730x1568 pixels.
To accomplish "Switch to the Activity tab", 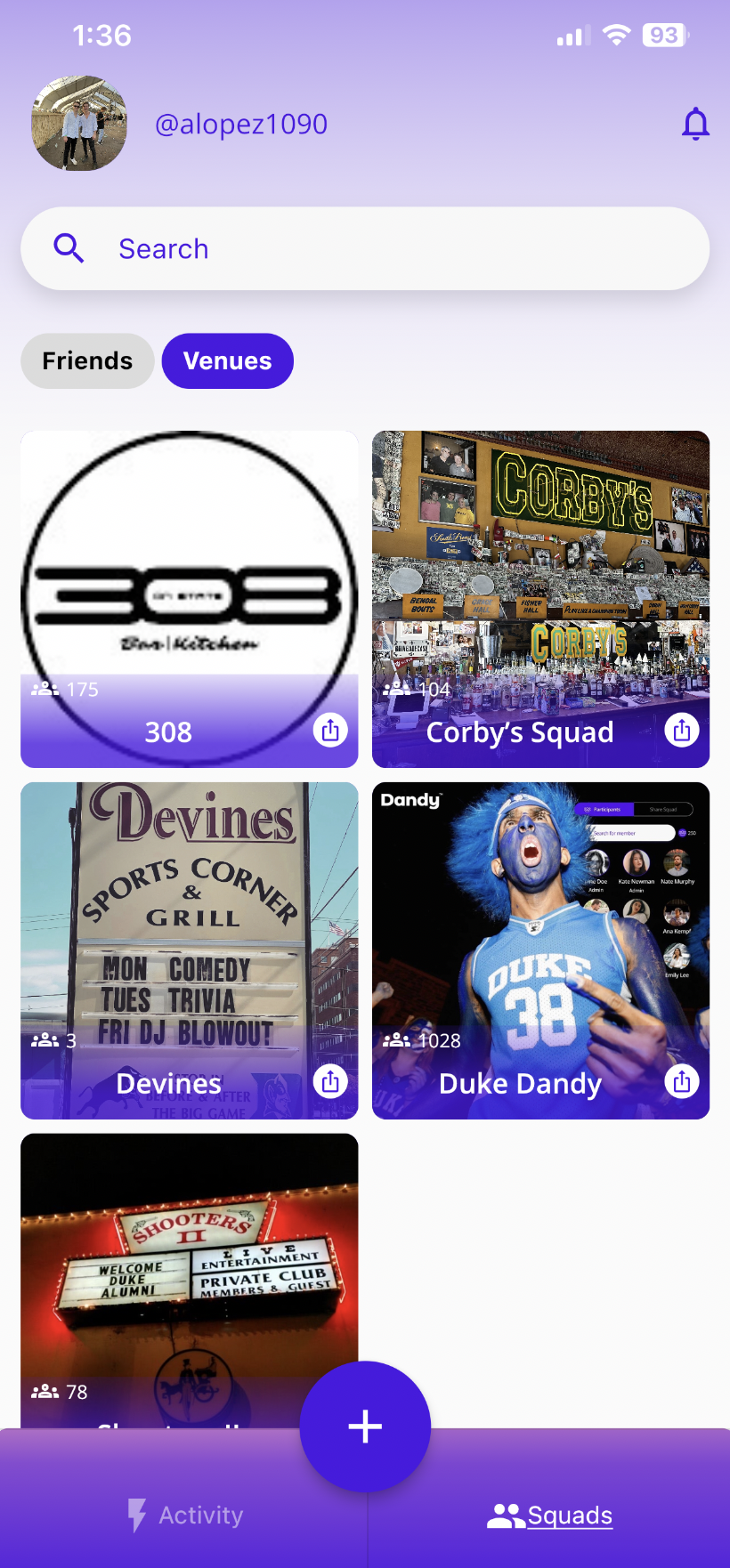I will click(184, 1515).
